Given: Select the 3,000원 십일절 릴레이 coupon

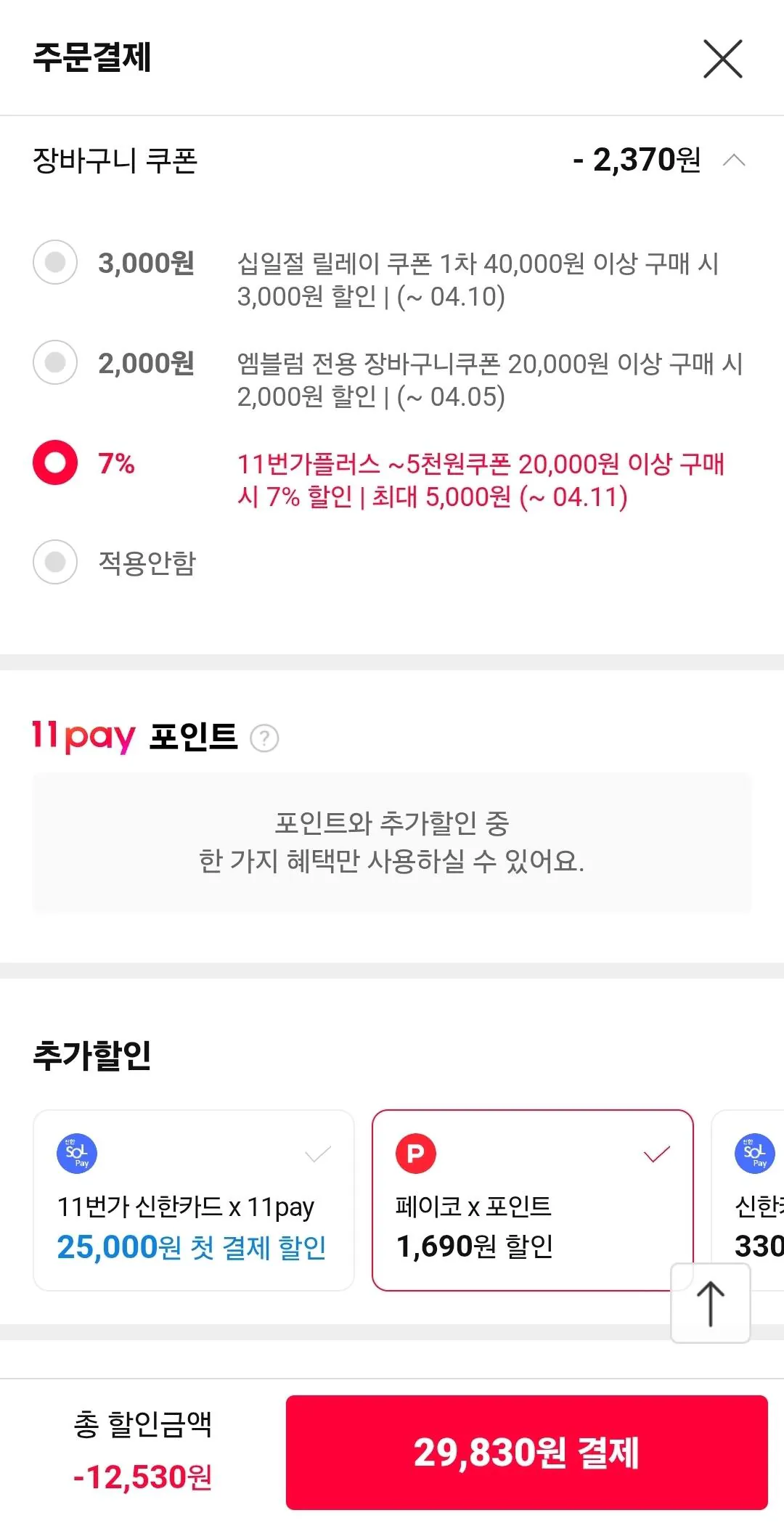Looking at the screenshot, I should 55,262.
